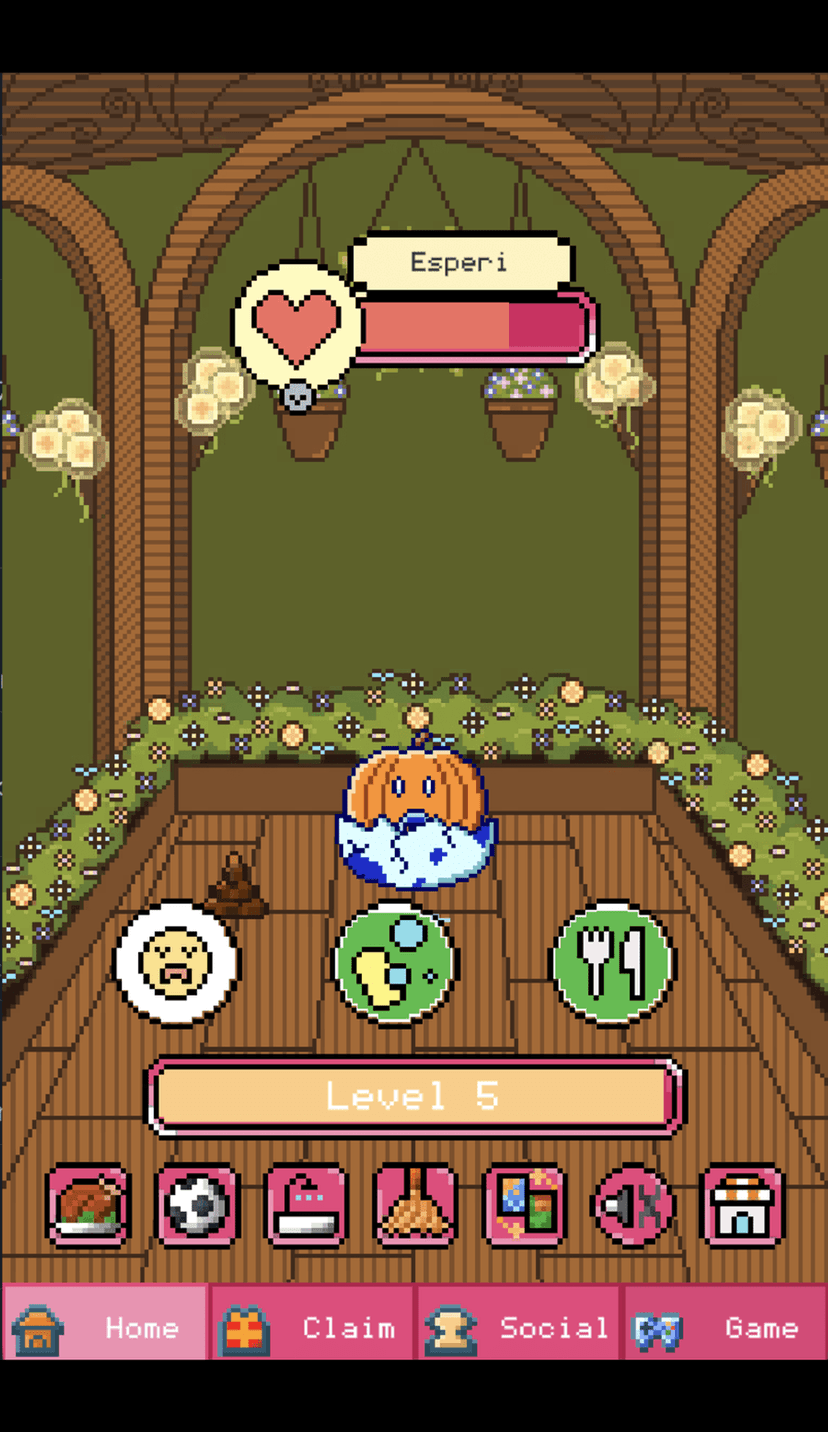Go to the Game tab
Image resolution: width=828 pixels, height=1432 pixels.
[x=725, y=1327]
